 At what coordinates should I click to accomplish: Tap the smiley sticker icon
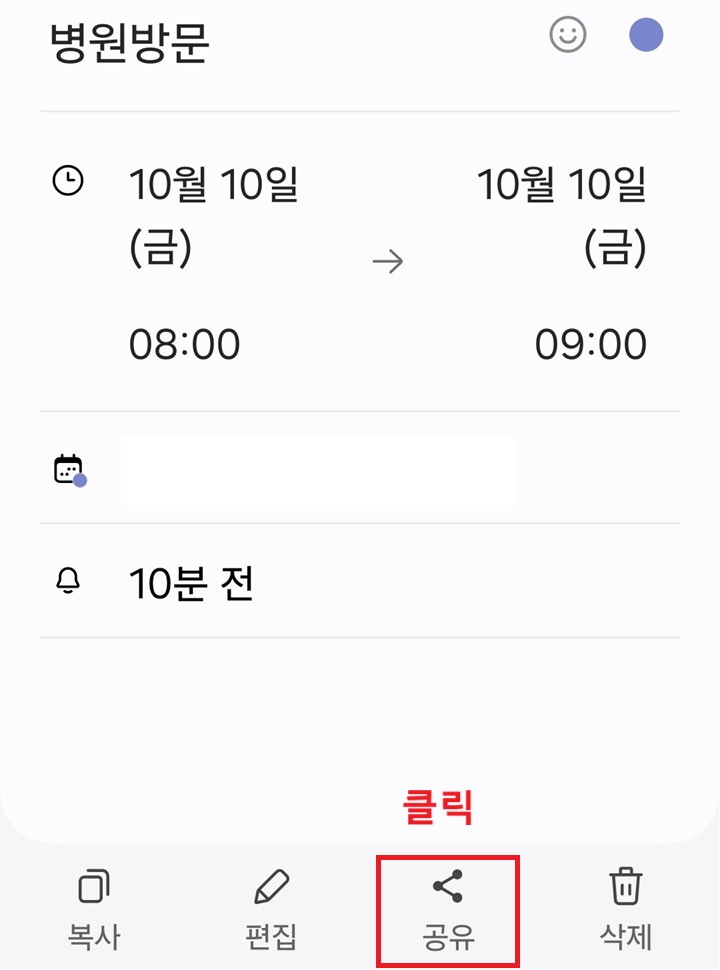click(567, 35)
